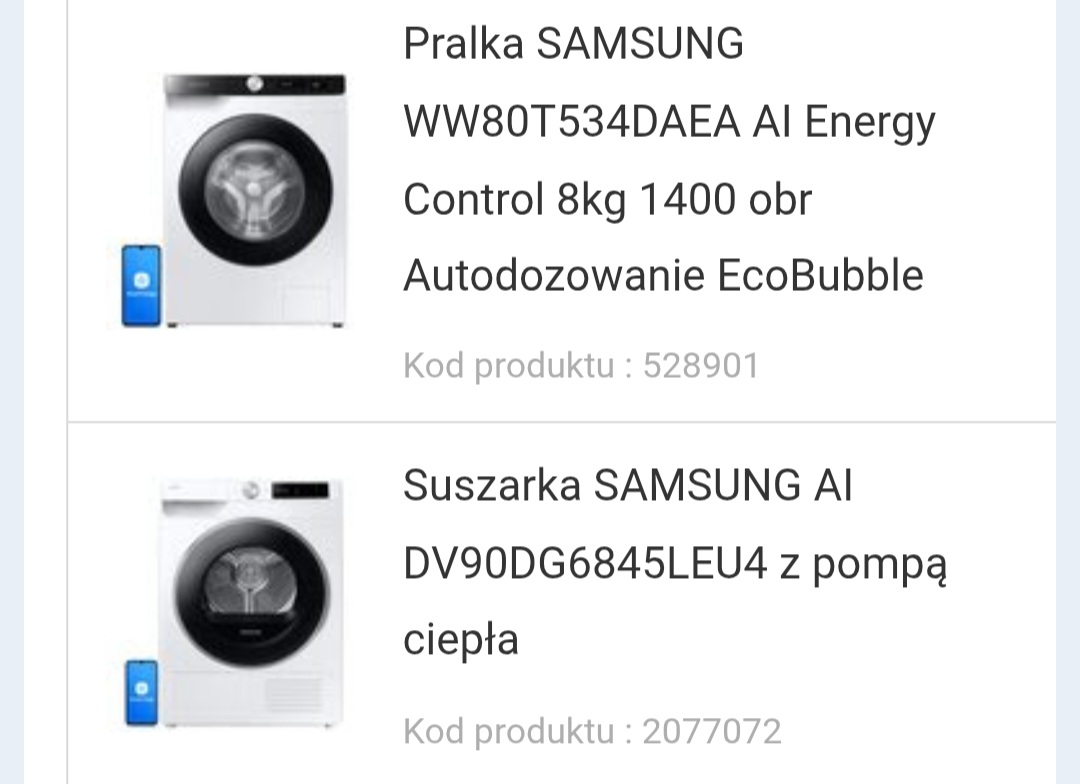1080x784 pixels.
Task: Open the Suszarka SAMSUNG DV90DG6845LEU4 product
Action: coord(675,565)
